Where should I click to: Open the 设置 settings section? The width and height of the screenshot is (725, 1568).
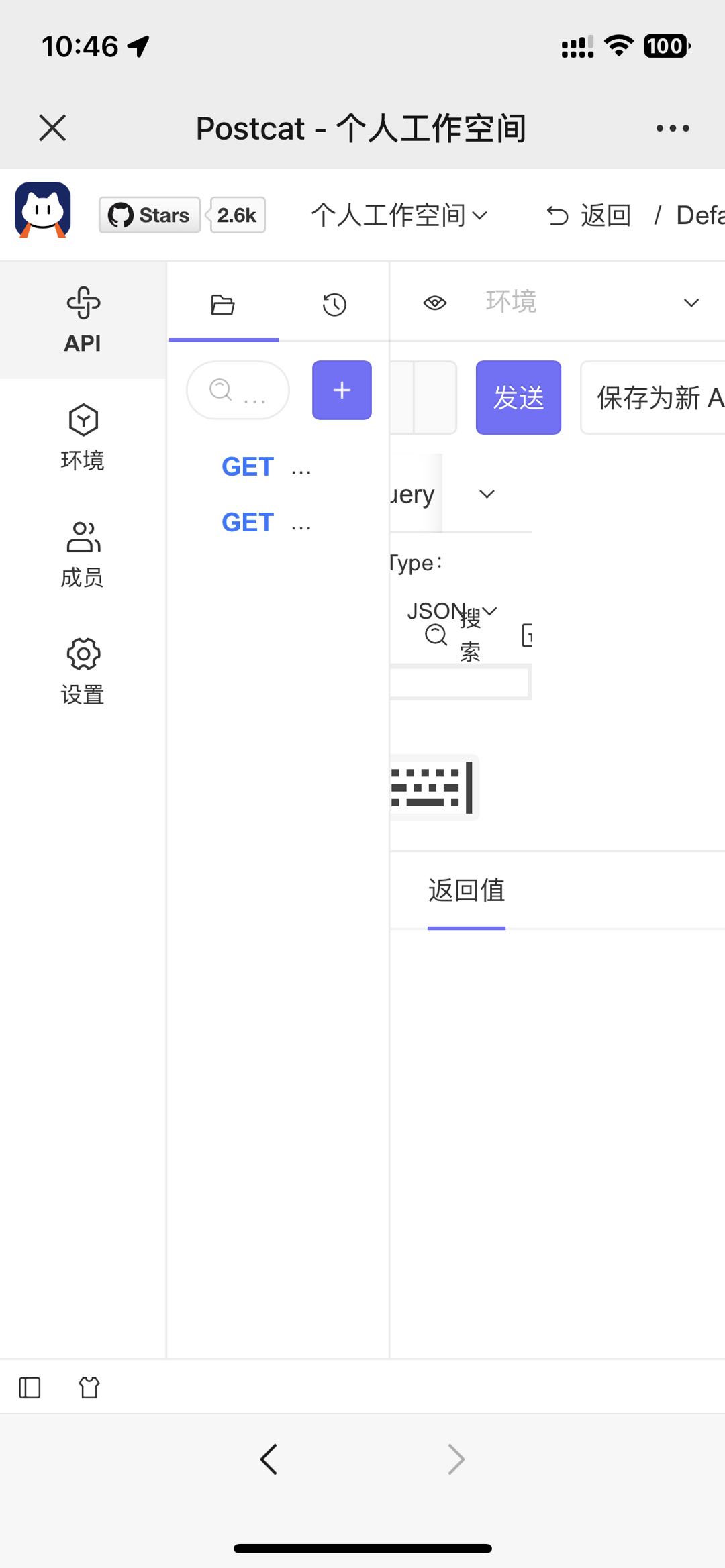[83, 672]
